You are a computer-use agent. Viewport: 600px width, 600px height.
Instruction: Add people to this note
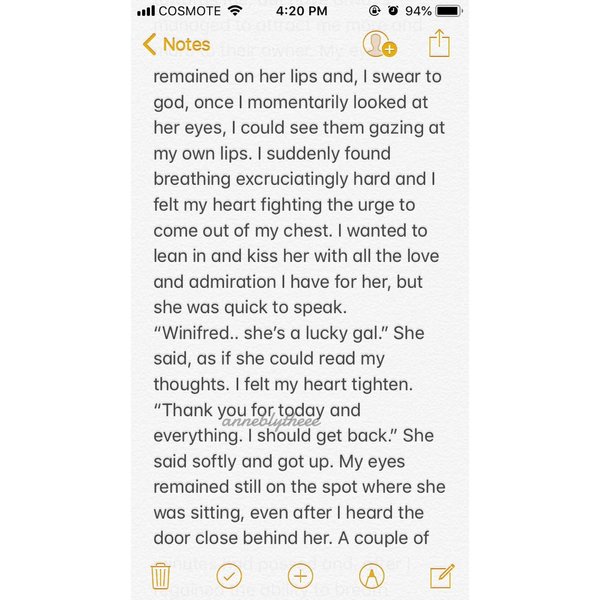pos(379,44)
